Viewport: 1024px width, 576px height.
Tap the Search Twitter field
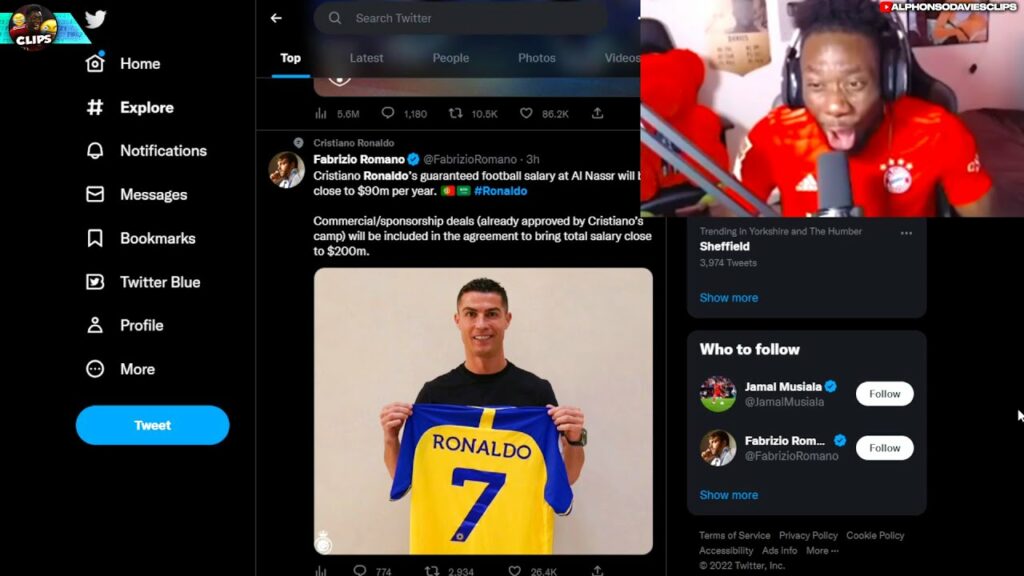click(x=470, y=18)
